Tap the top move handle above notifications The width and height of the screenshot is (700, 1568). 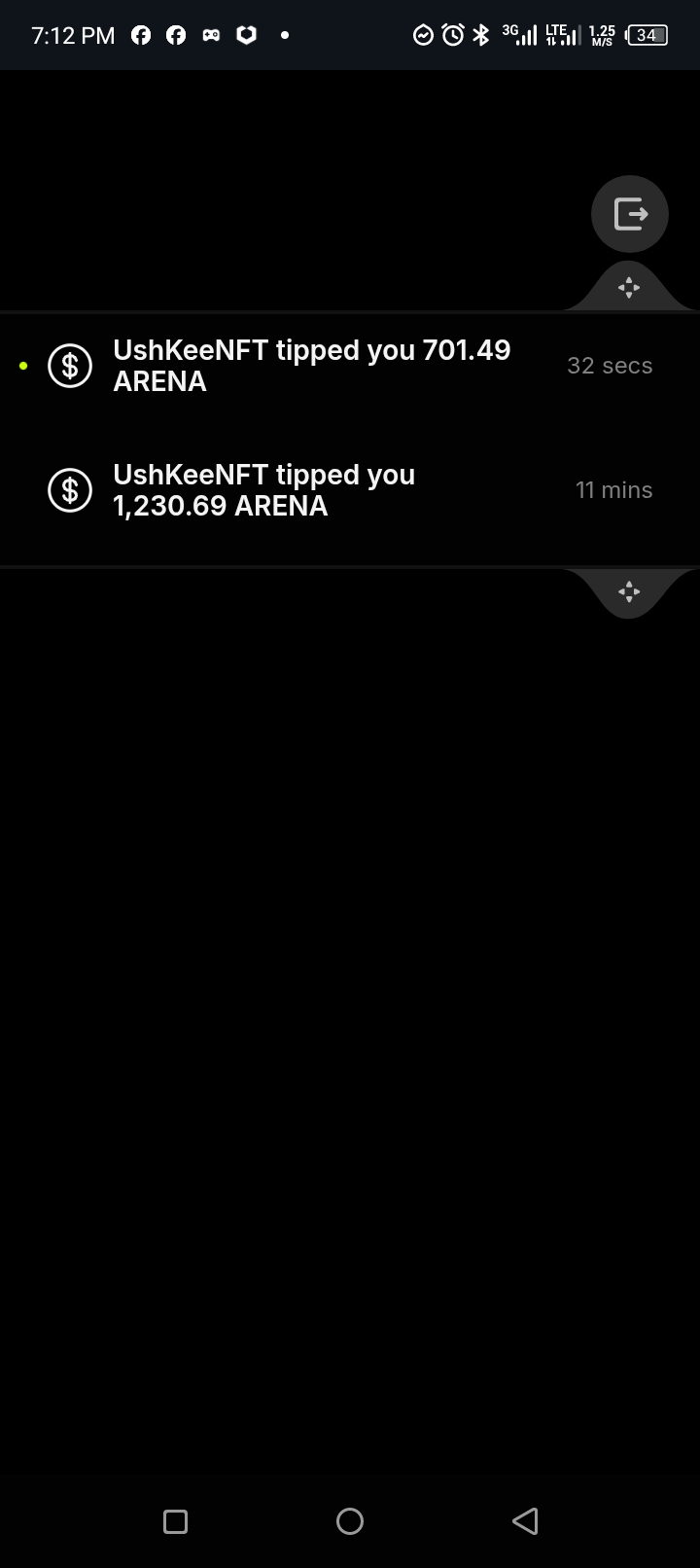point(629,287)
